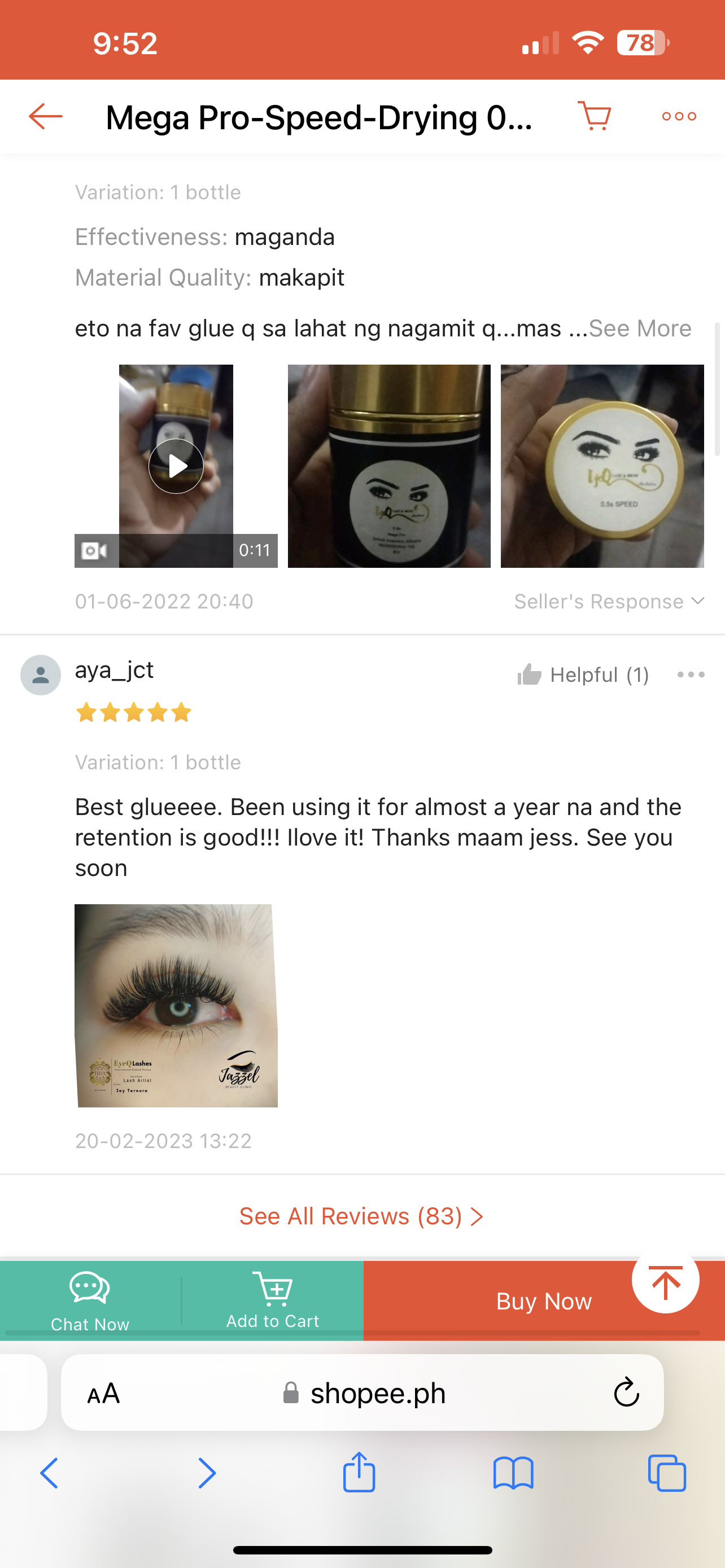Viewport: 725px width, 1568px height.
Task: Open the three-dot menu in header
Action: [679, 116]
